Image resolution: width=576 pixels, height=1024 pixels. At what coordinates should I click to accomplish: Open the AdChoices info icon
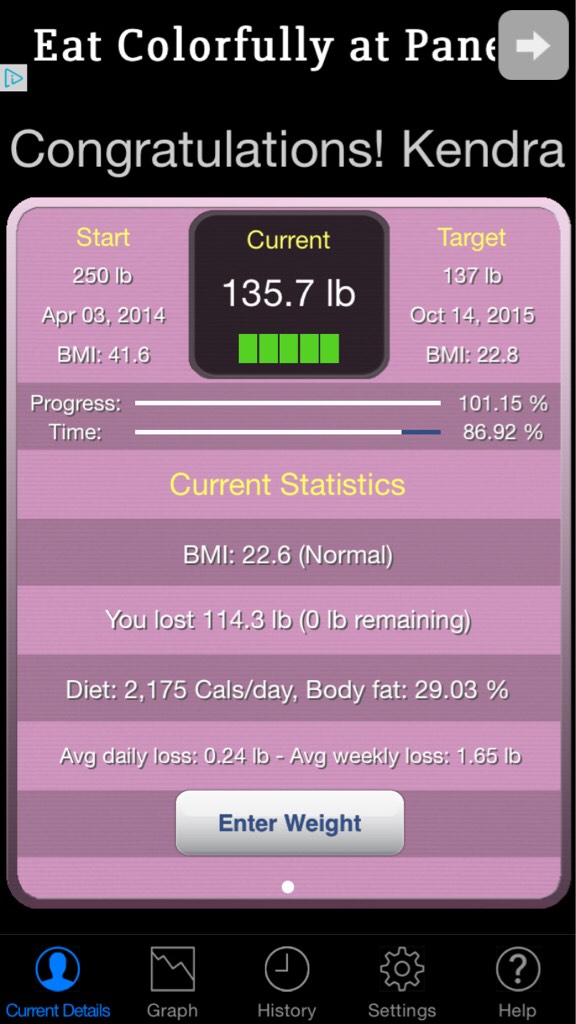pyautogui.click(x=14, y=78)
